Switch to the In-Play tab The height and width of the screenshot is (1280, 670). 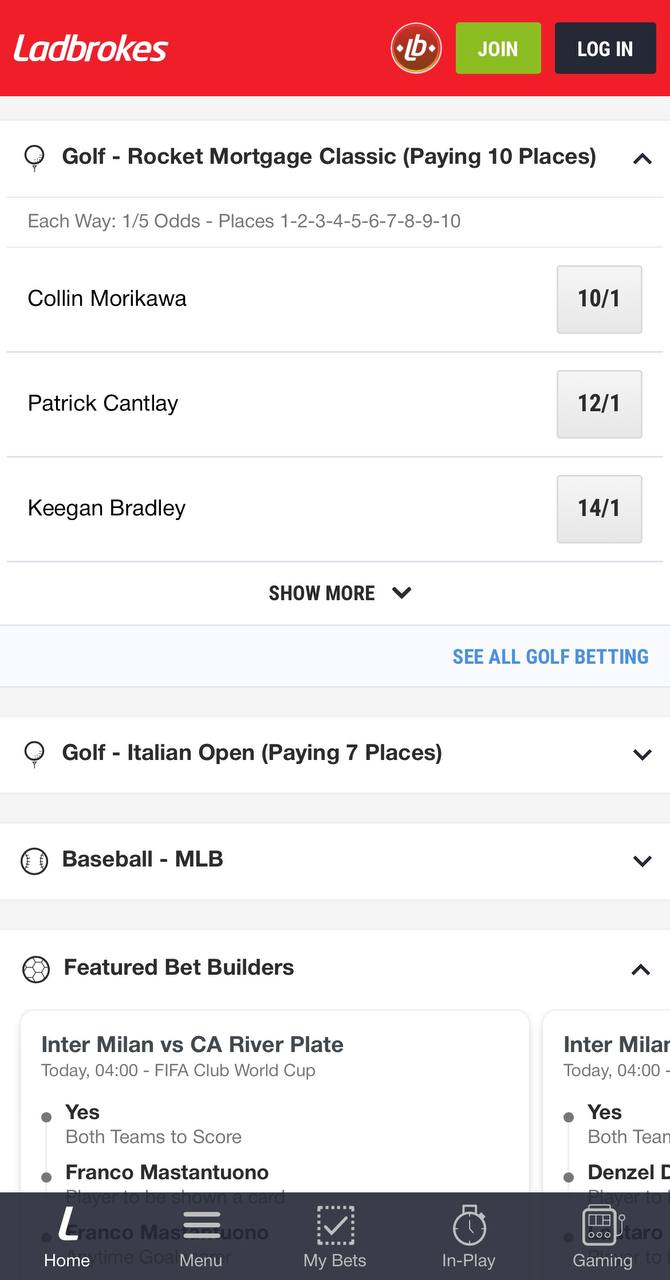[x=469, y=1237]
